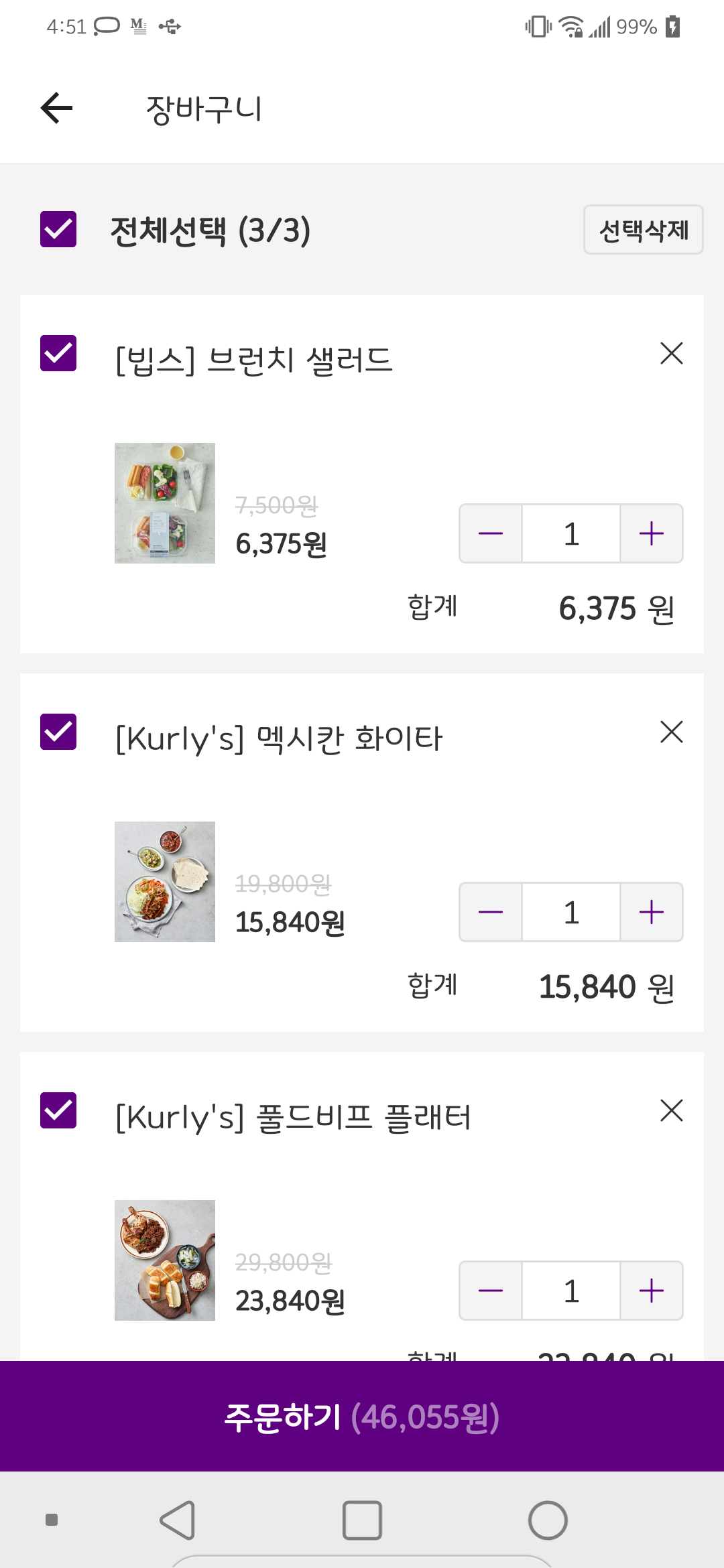The image size is (724, 1568).
Task: Remove [빕스] 브런치 샐러드 with its X
Action: click(671, 353)
